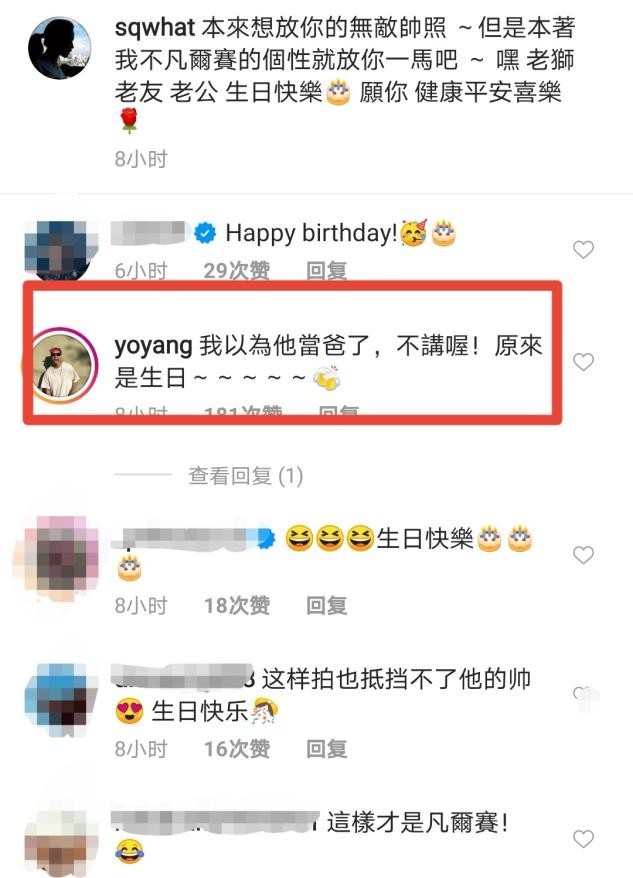This screenshot has height=878, width=633.
Task: Reply to the comment with 16次赞
Action: [326, 748]
